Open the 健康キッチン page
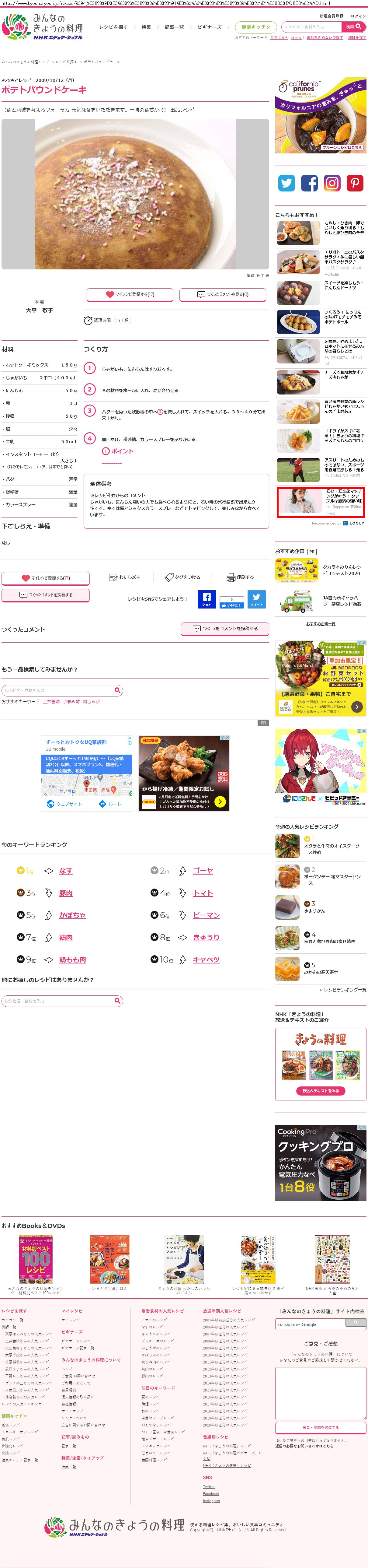Viewport: 368px width, 1568px height. [x=255, y=27]
